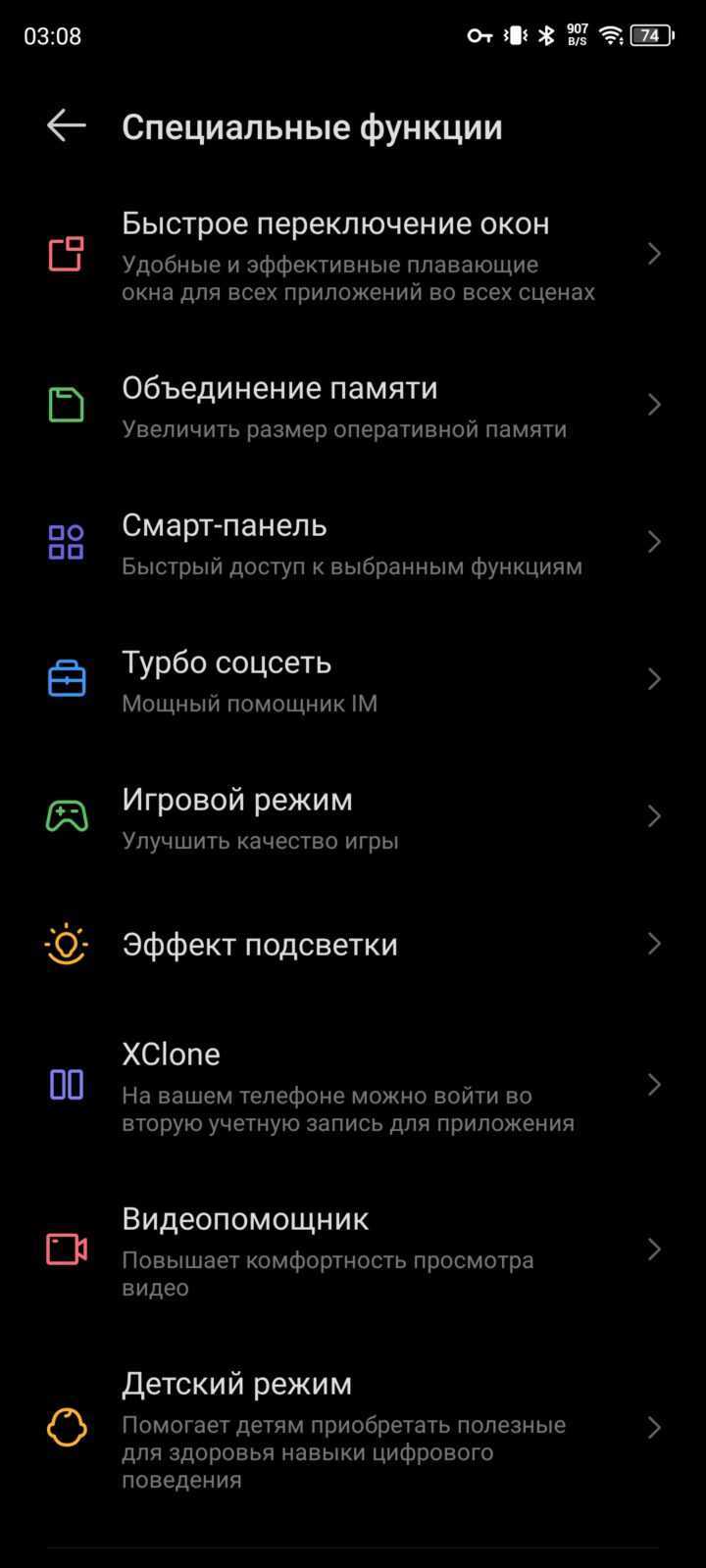Open Быстрое переключение окон settings

tap(353, 255)
